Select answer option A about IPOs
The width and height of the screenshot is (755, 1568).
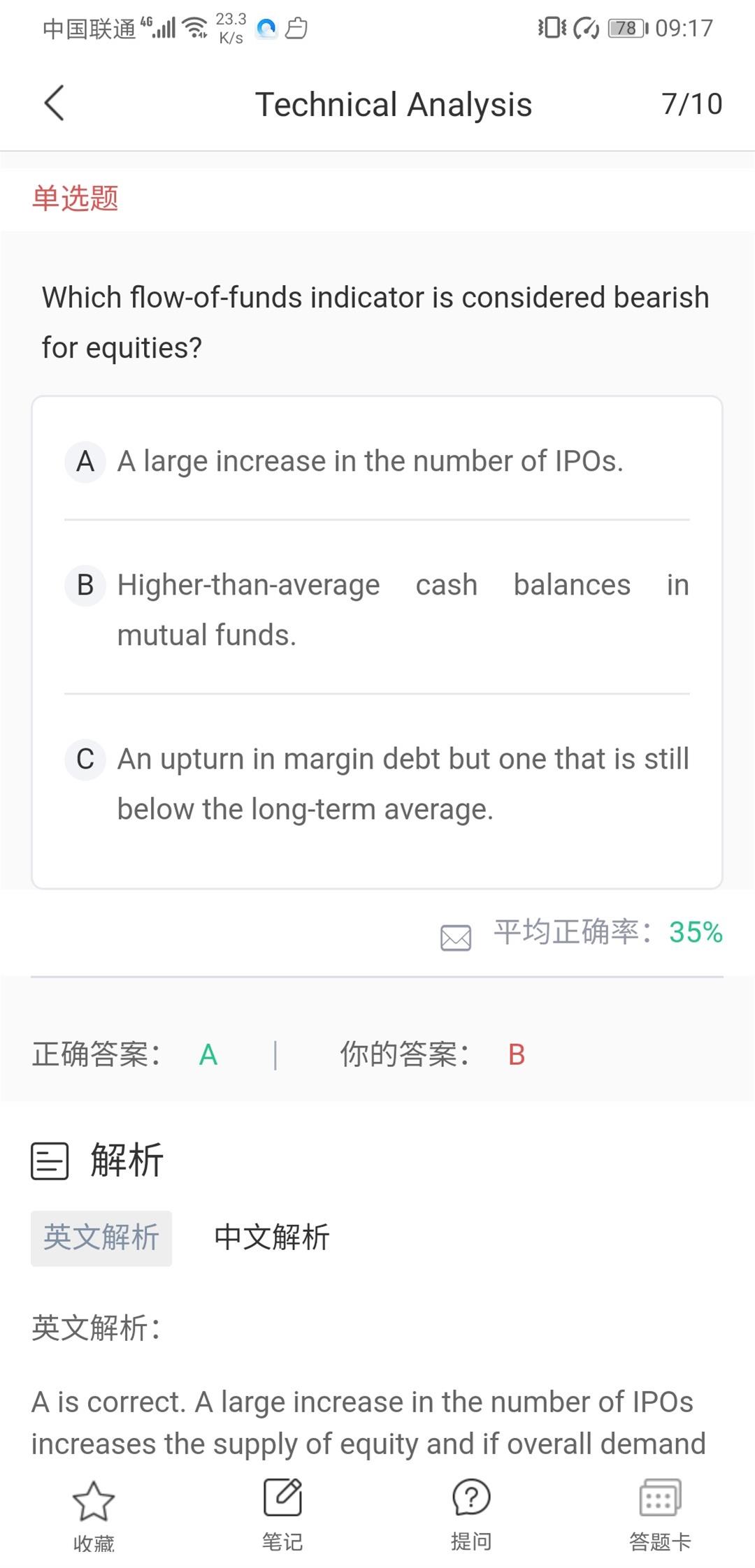pos(377,461)
